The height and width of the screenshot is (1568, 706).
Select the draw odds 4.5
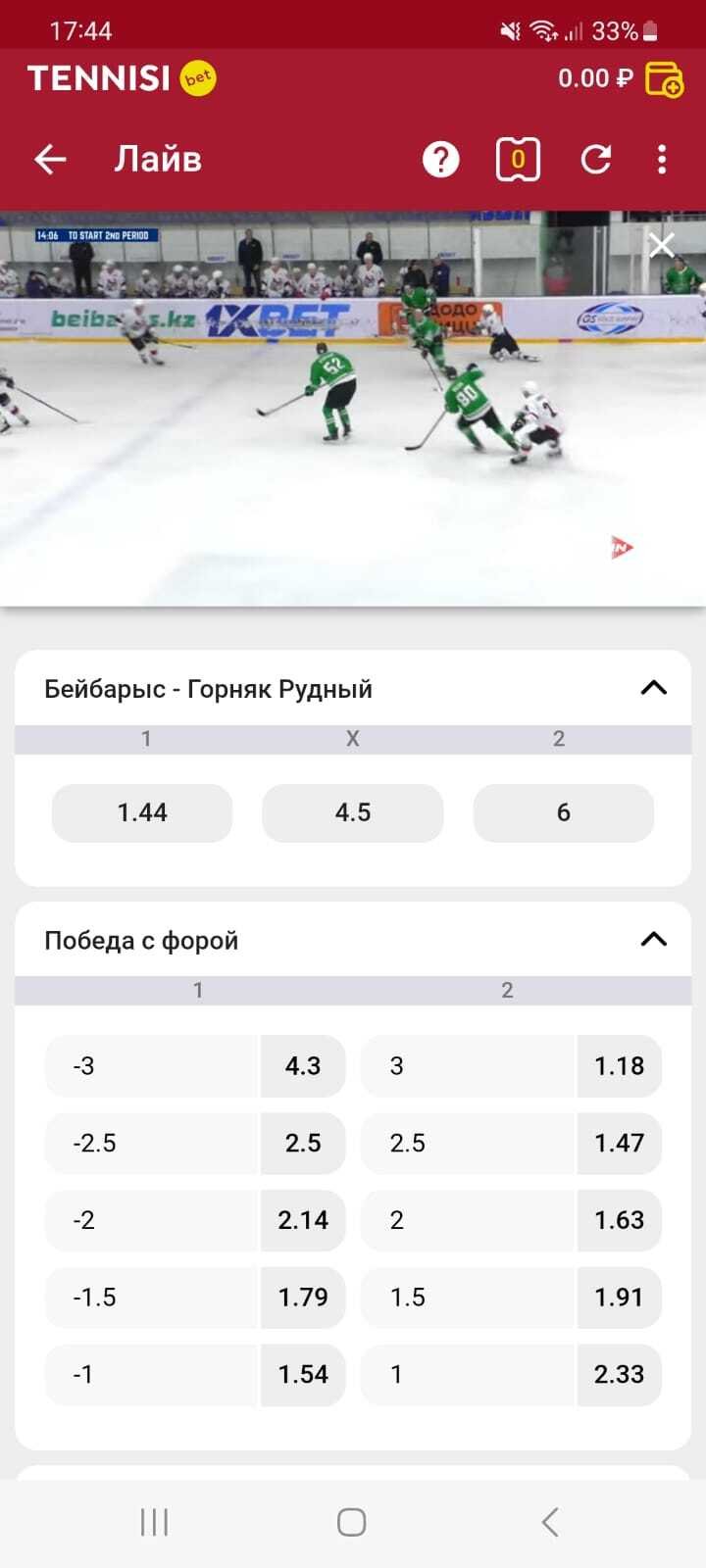tap(353, 812)
